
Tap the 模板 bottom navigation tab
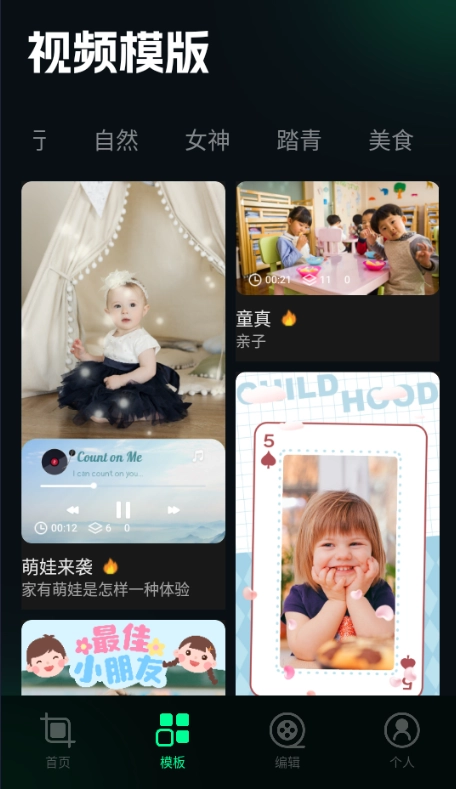pos(173,741)
